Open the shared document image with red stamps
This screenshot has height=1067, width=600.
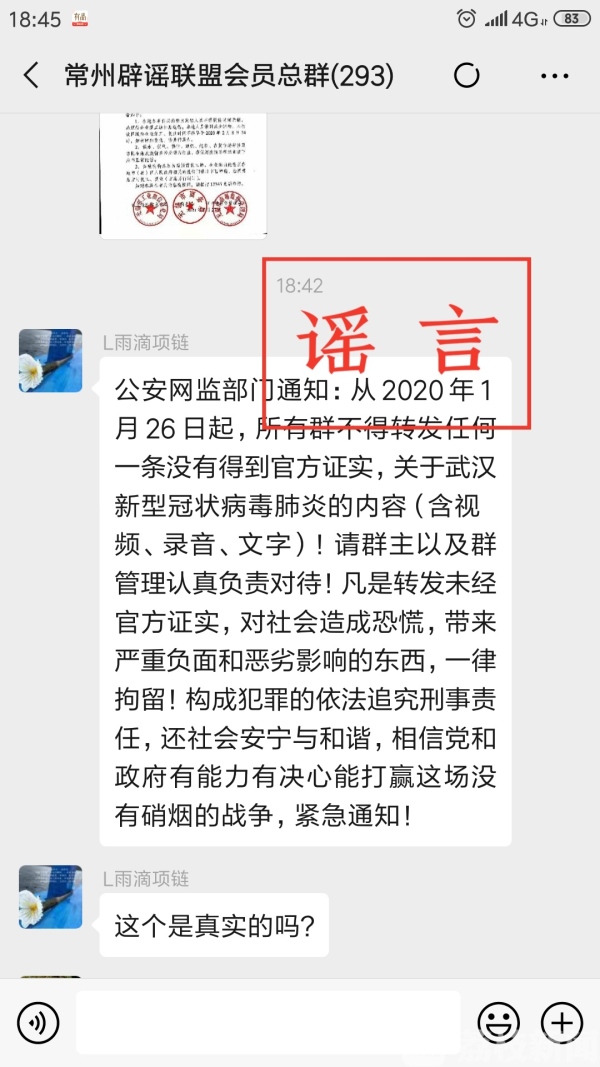pos(183,175)
